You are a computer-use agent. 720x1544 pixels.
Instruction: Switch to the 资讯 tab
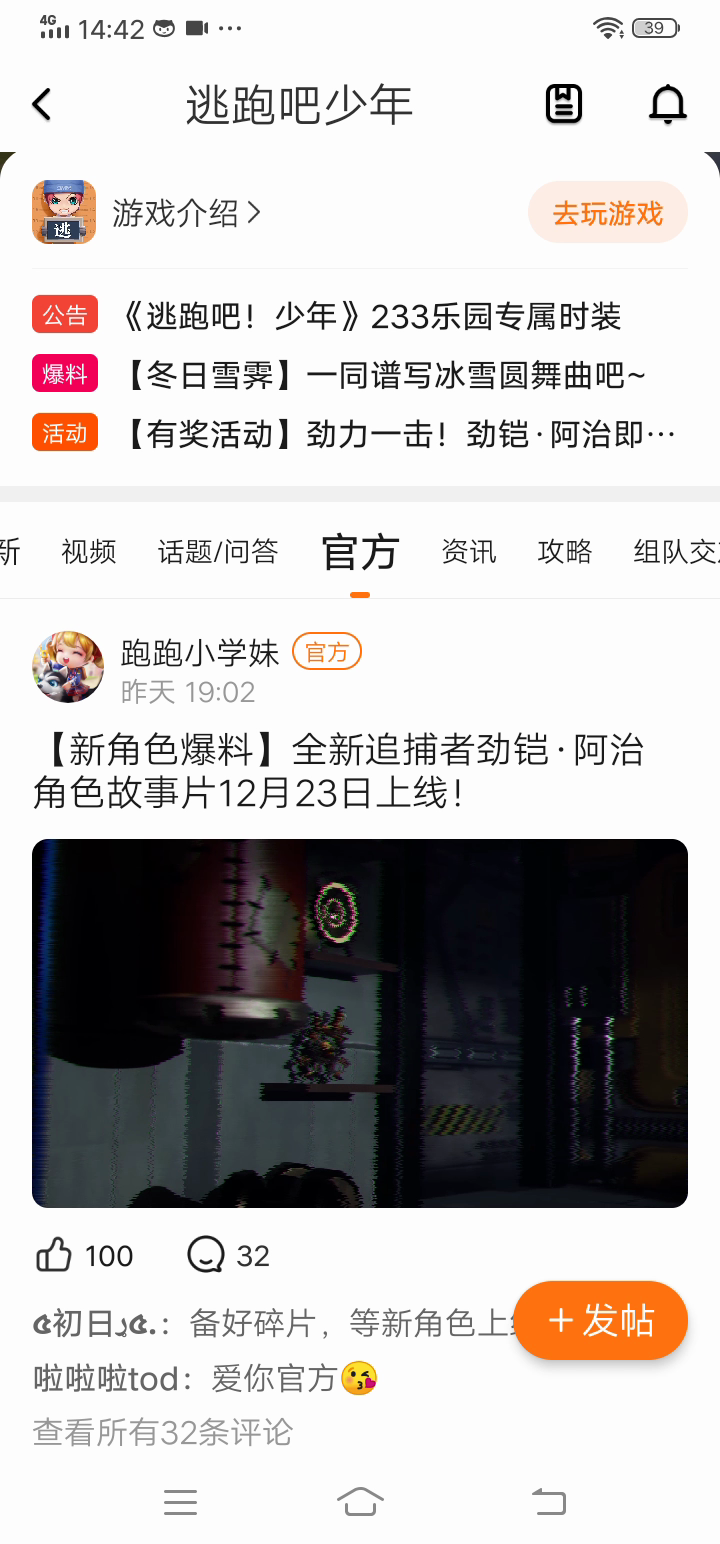pyautogui.click(x=469, y=551)
